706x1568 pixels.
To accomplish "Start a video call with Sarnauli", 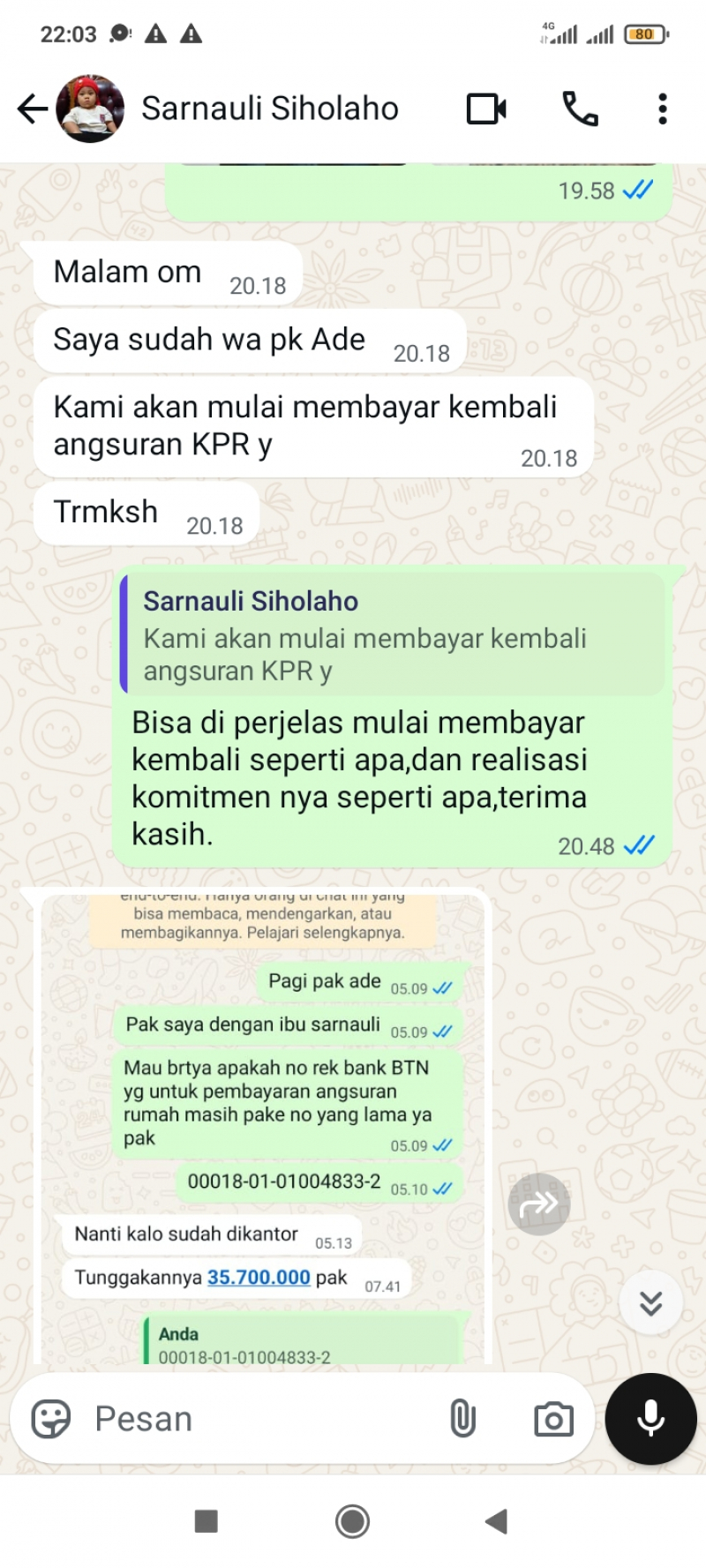I will 486,109.
